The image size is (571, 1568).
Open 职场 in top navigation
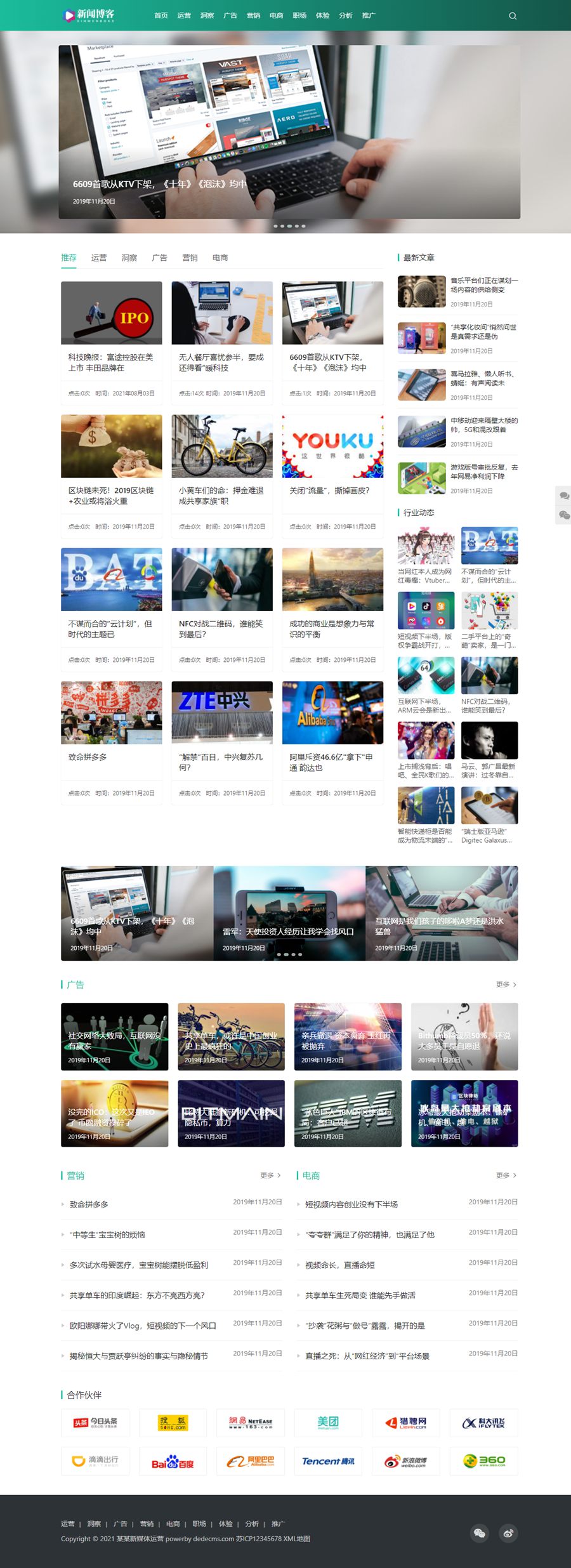pyautogui.click(x=299, y=16)
